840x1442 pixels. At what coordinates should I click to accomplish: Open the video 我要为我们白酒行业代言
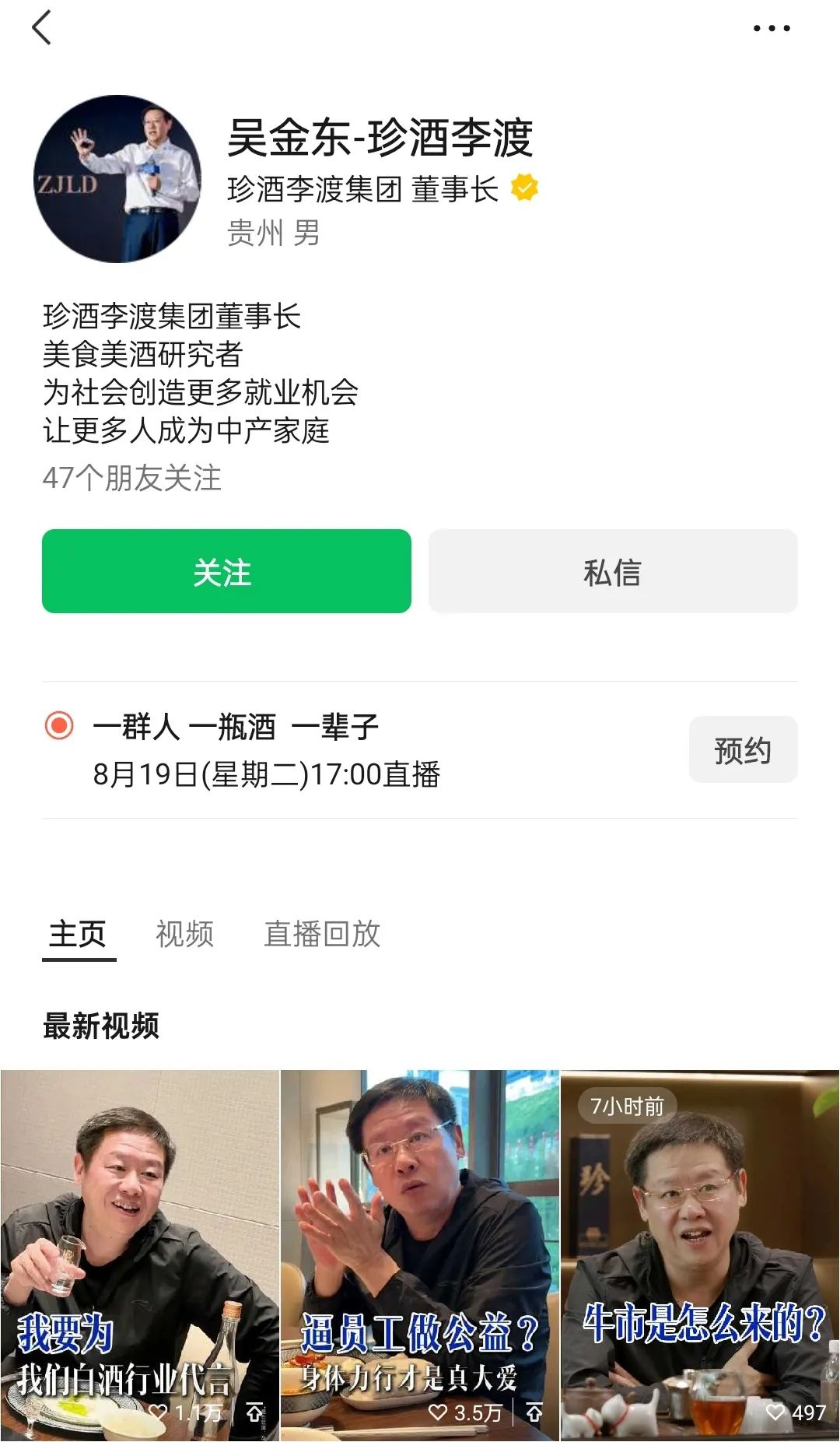pyautogui.click(x=140, y=1253)
